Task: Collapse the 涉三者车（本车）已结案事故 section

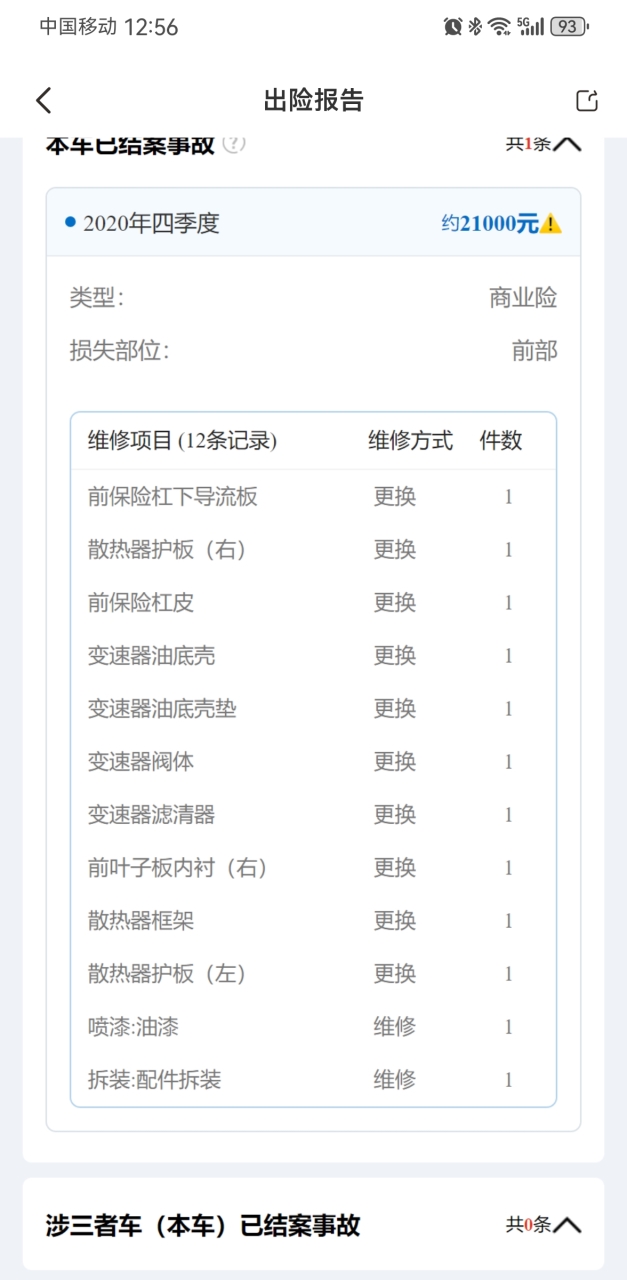Action: [x=567, y=1225]
